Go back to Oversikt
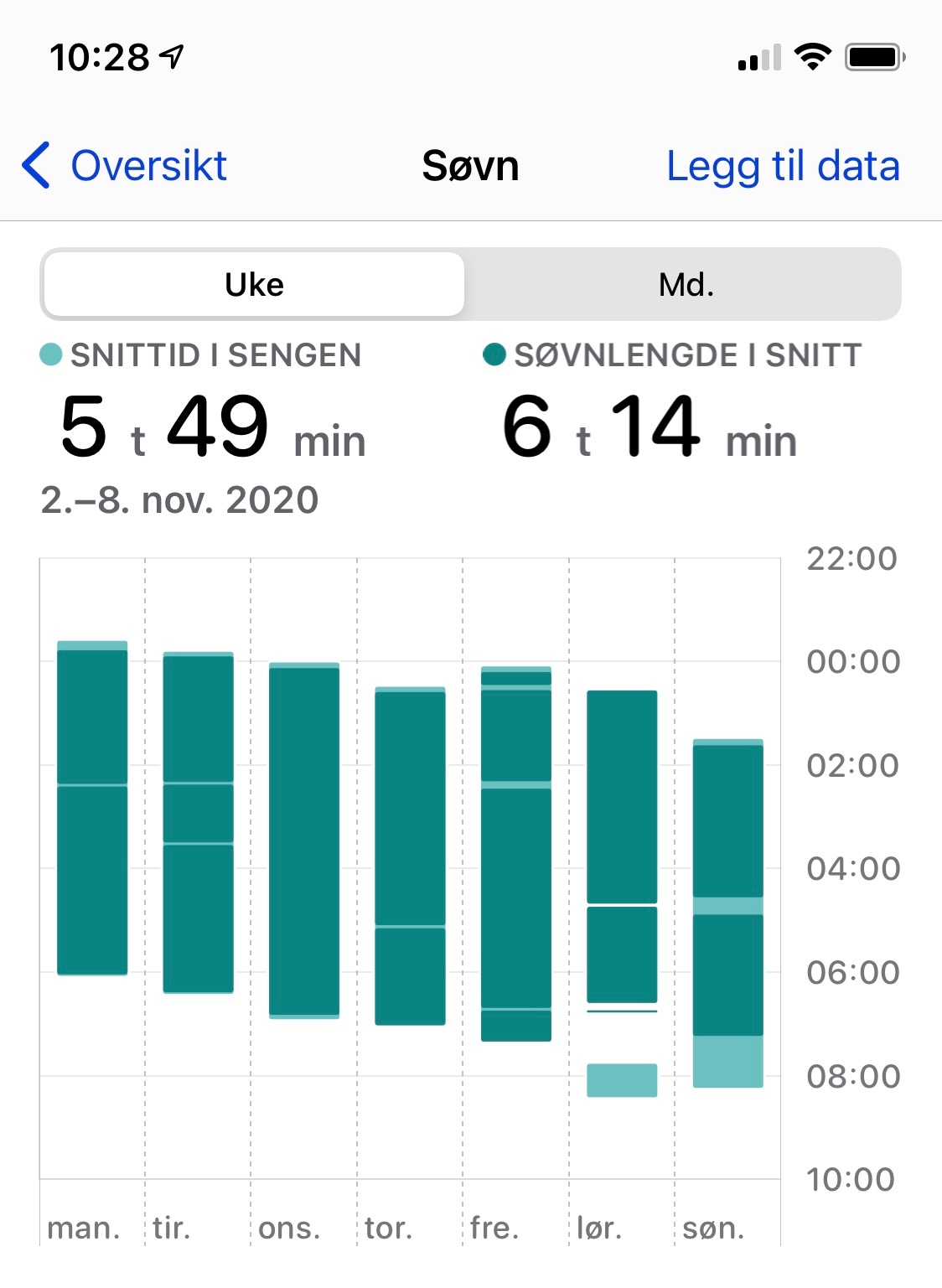The image size is (942, 1288). 126,166
